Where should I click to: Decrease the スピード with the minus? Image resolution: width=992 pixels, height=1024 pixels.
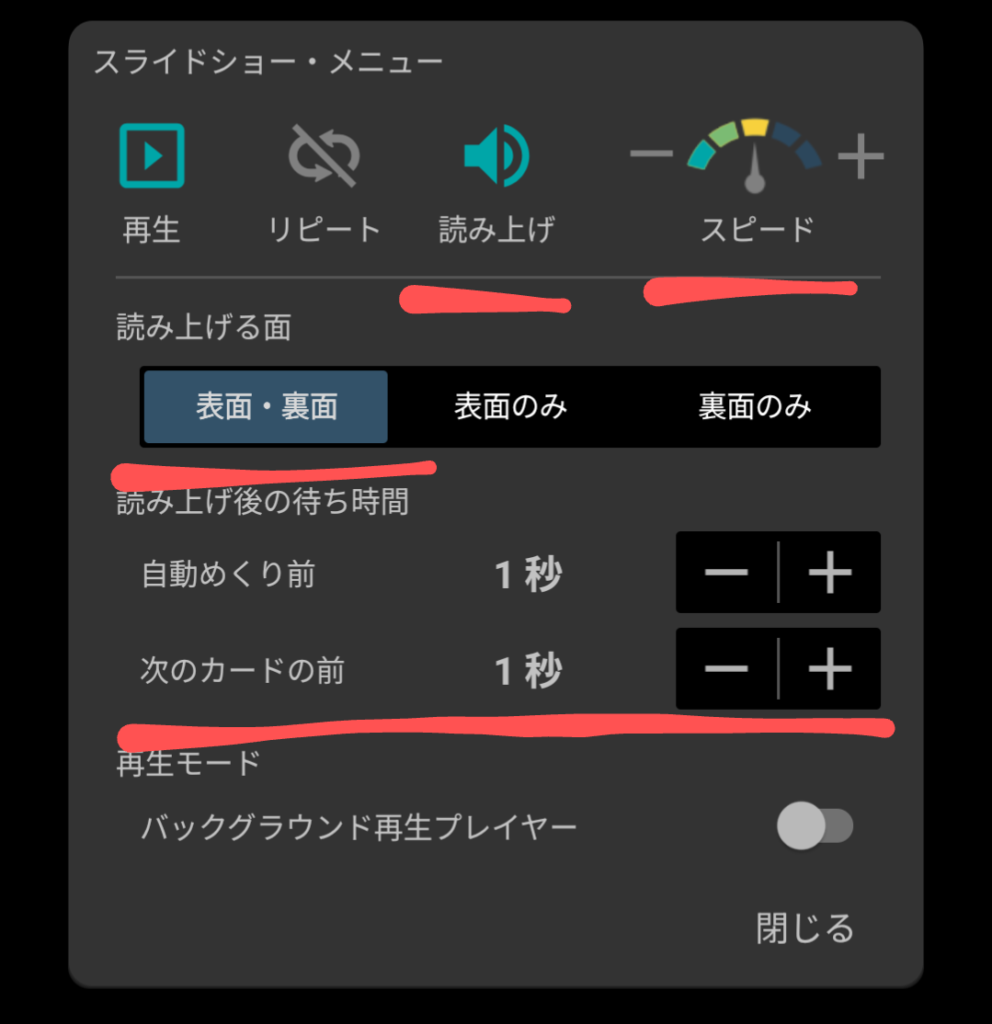click(651, 154)
